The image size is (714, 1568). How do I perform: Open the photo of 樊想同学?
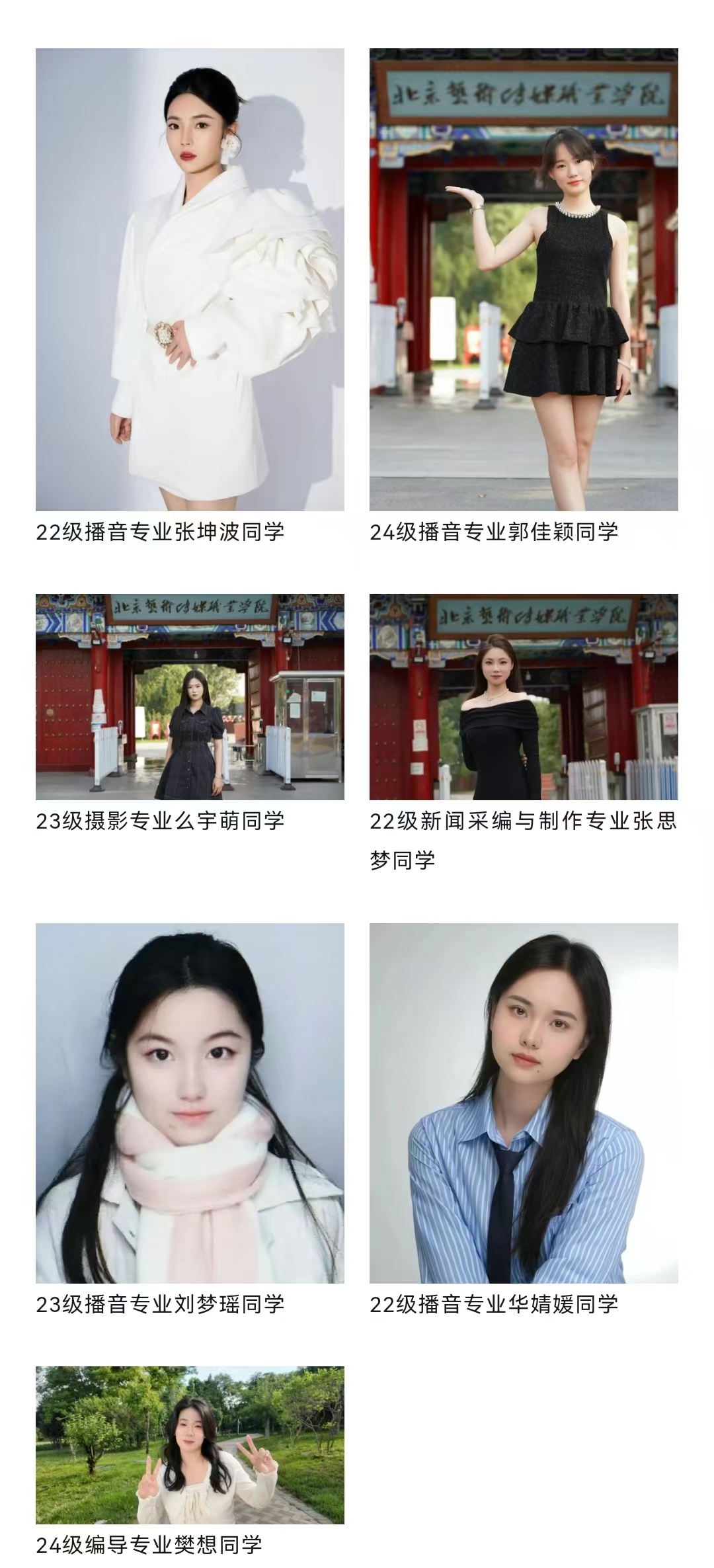coord(190,1445)
